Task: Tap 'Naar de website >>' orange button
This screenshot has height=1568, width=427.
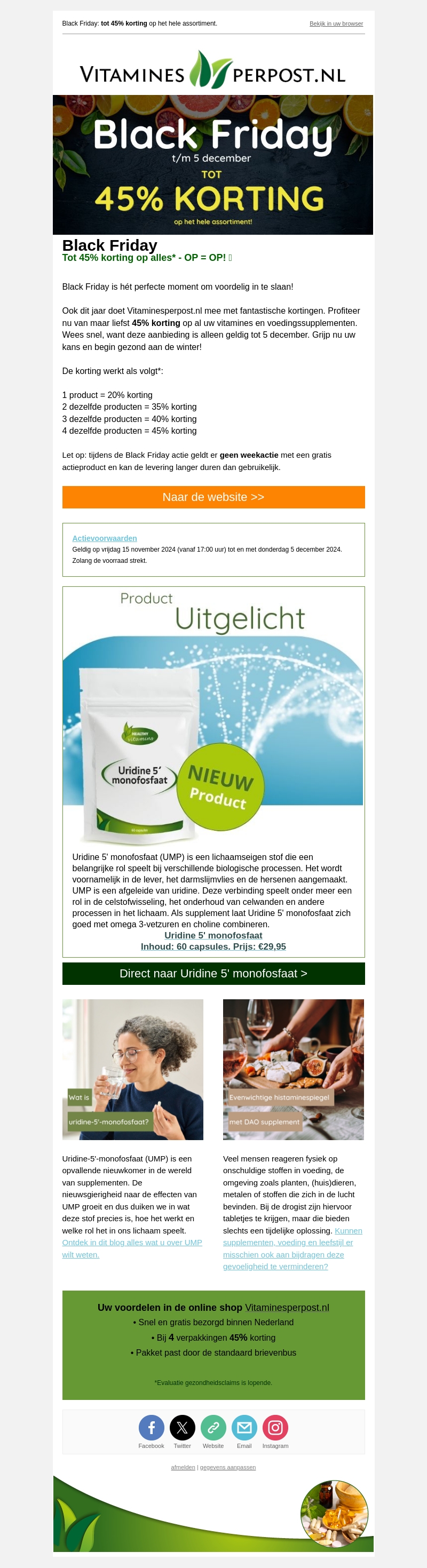Action: coord(213,497)
